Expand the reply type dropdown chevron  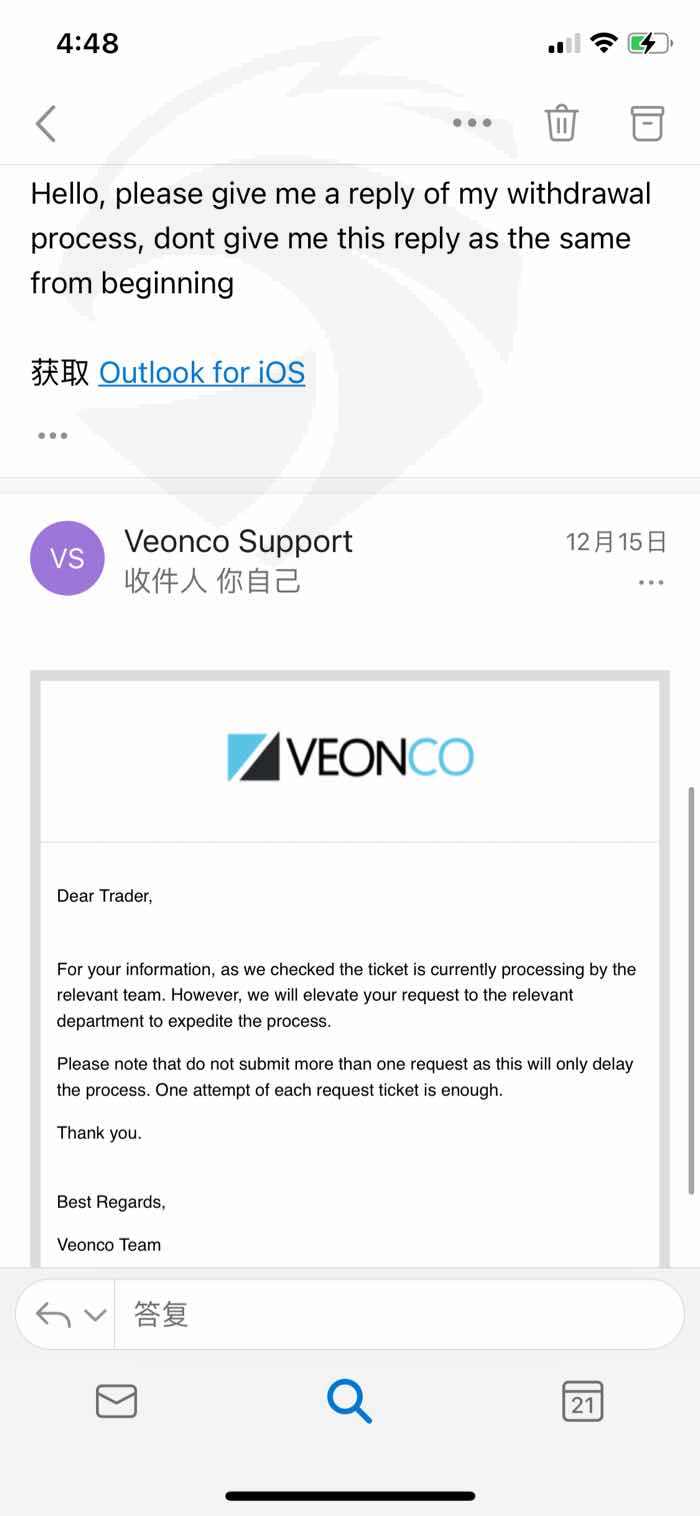tap(95, 1315)
